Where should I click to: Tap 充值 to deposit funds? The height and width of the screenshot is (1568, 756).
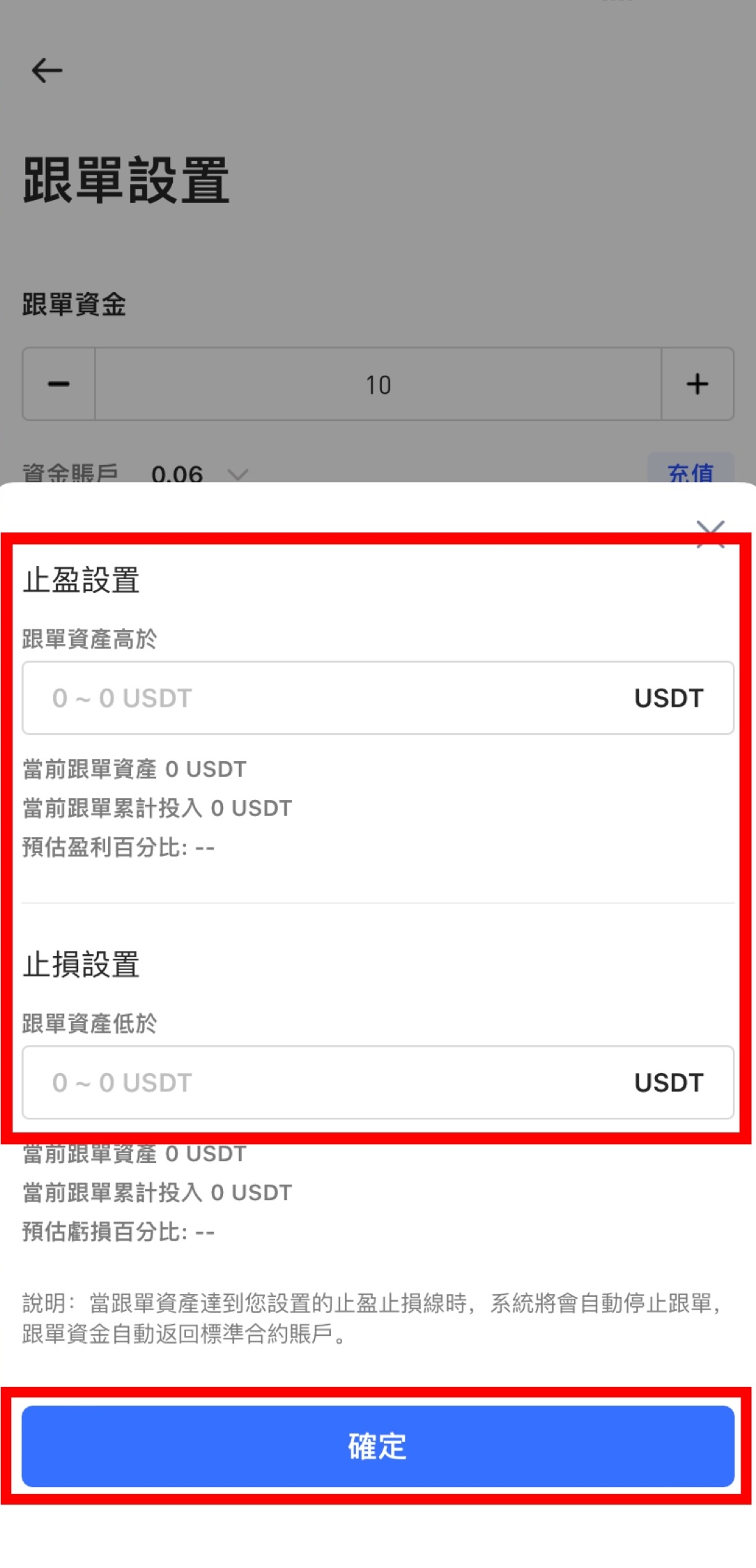coord(690,471)
